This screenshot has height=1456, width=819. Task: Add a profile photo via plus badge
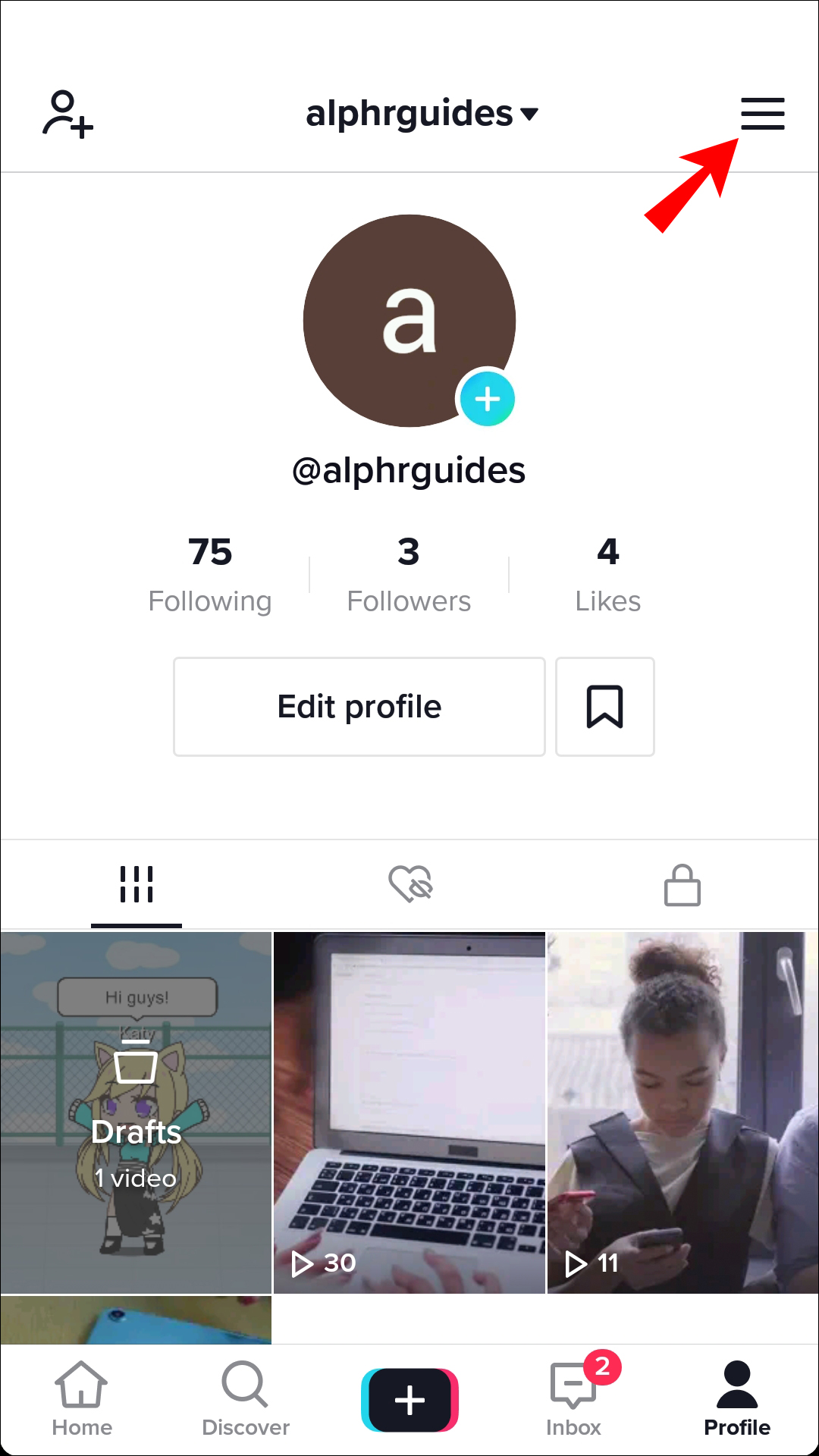487,398
